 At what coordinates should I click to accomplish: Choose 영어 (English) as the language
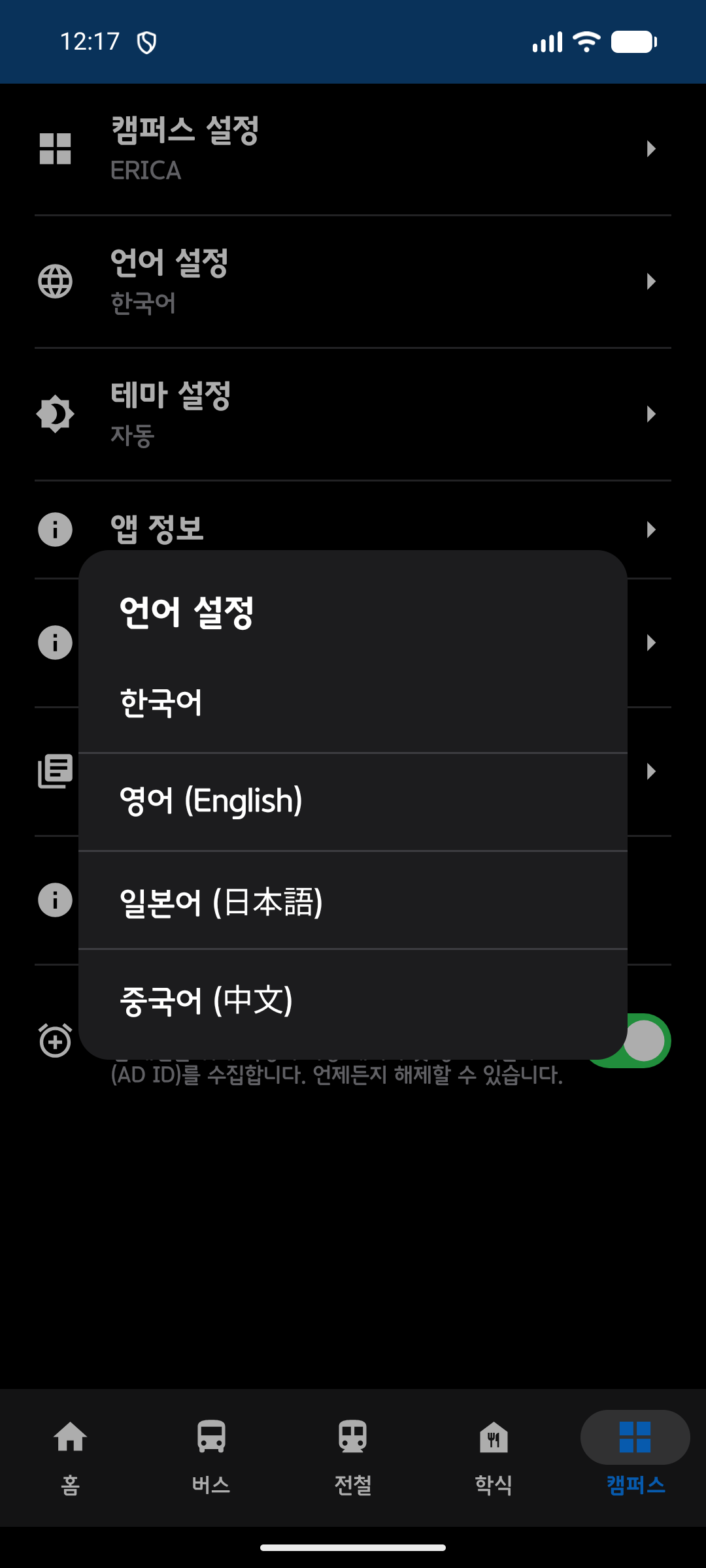(x=353, y=802)
